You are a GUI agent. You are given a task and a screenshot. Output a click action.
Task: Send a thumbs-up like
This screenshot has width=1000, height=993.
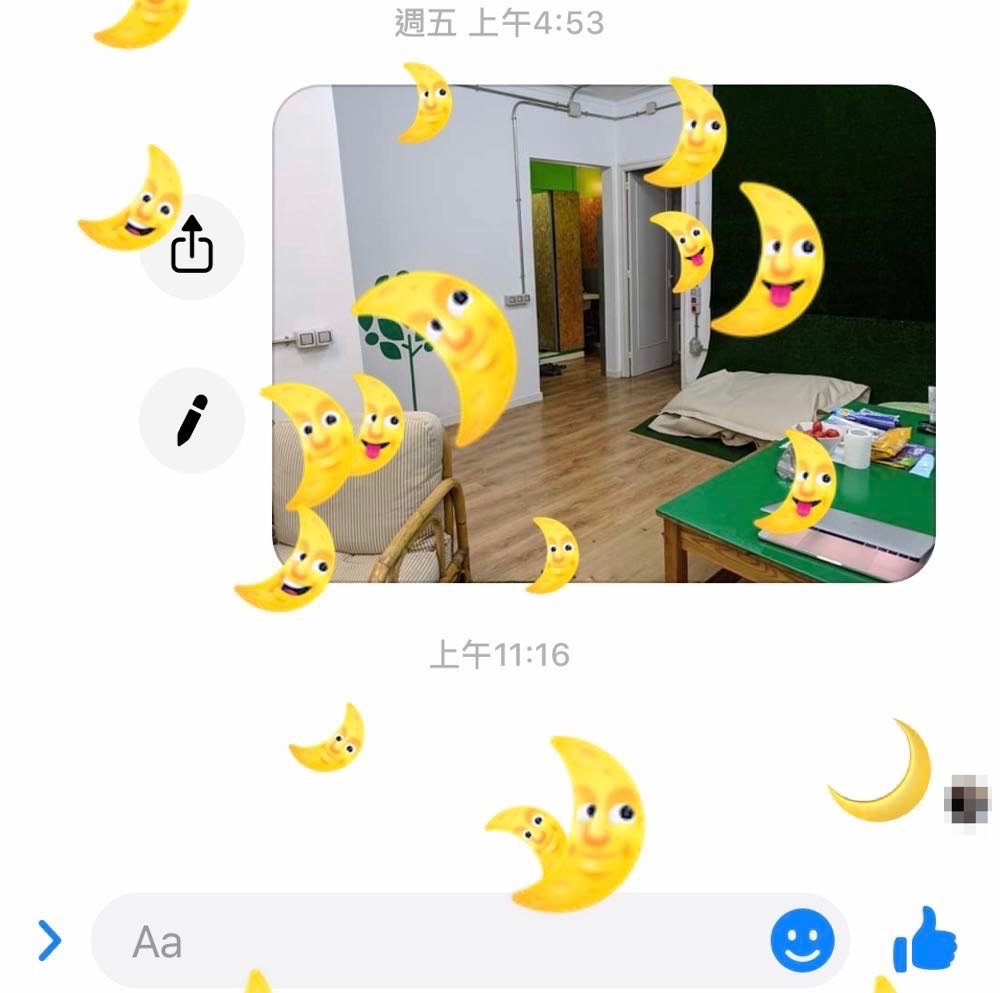point(924,940)
